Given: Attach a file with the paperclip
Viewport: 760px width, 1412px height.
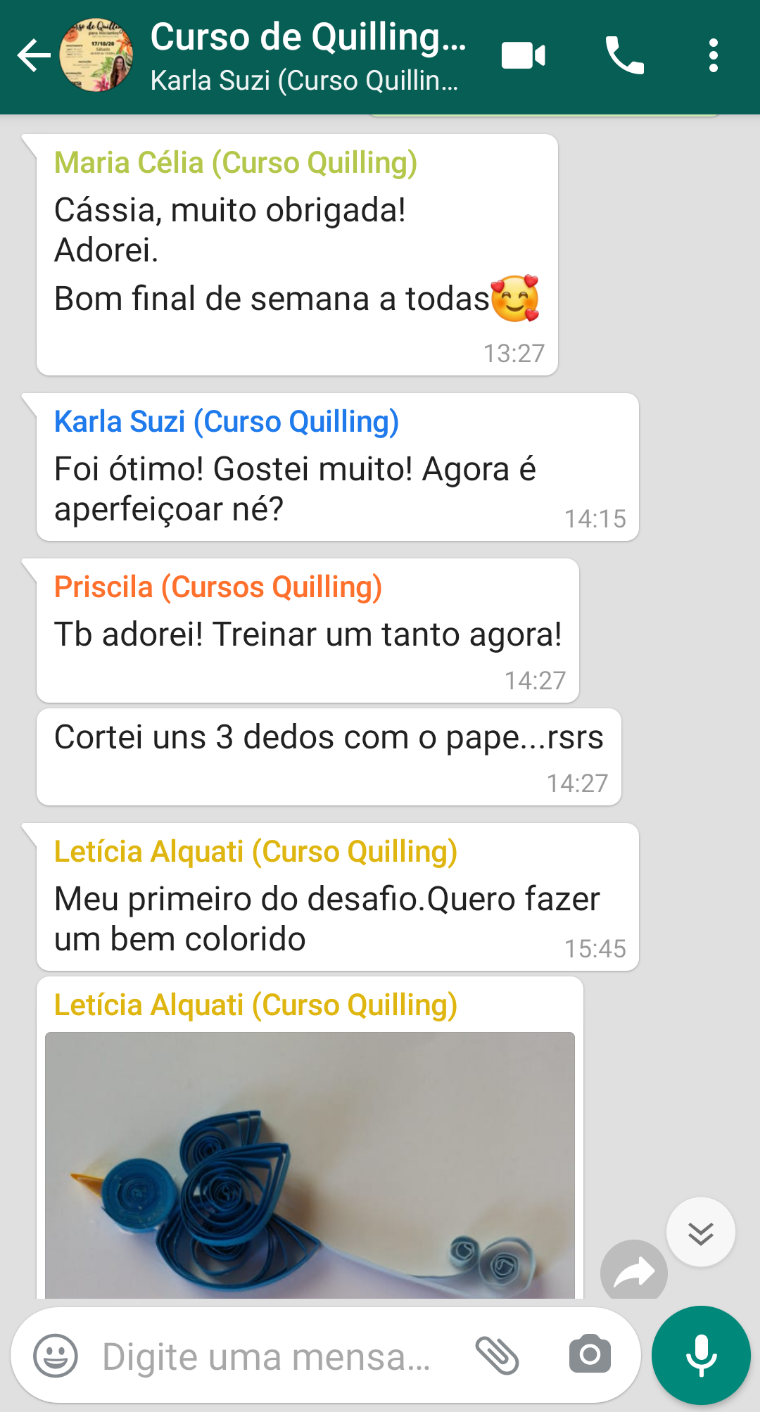Looking at the screenshot, I should (x=497, y=1356).
